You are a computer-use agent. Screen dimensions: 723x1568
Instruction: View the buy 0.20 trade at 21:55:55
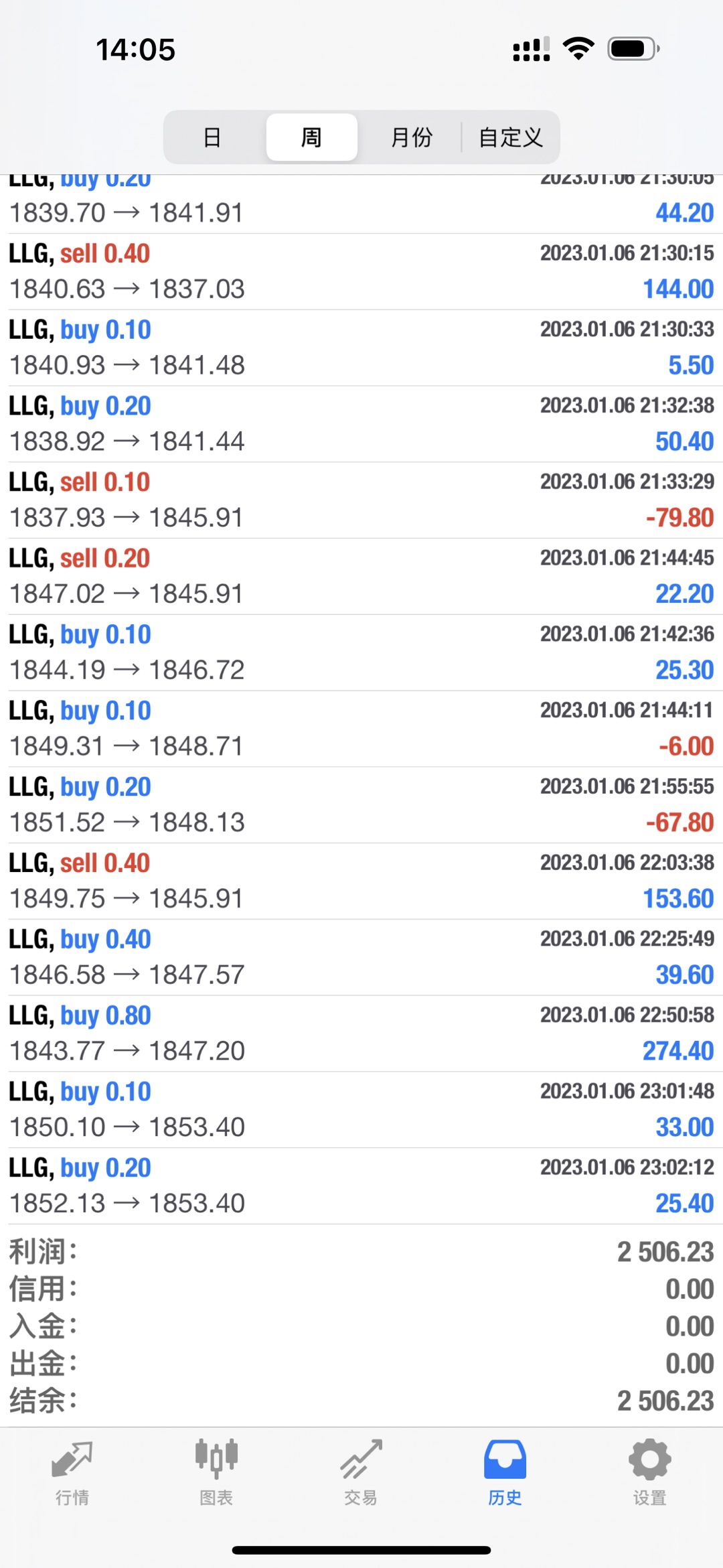[x=361, y=804]
